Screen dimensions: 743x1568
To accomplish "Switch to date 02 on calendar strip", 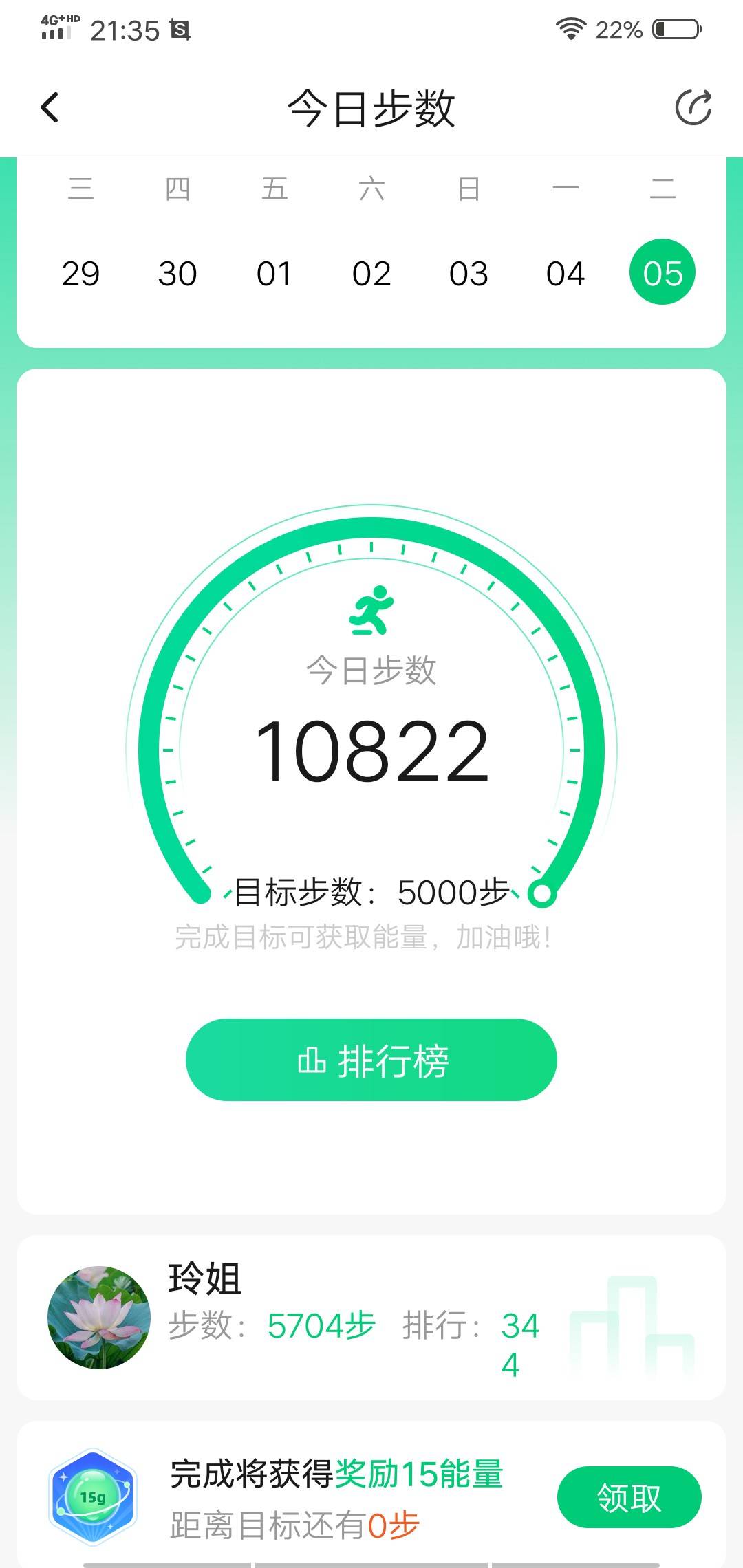I will 372,272.
